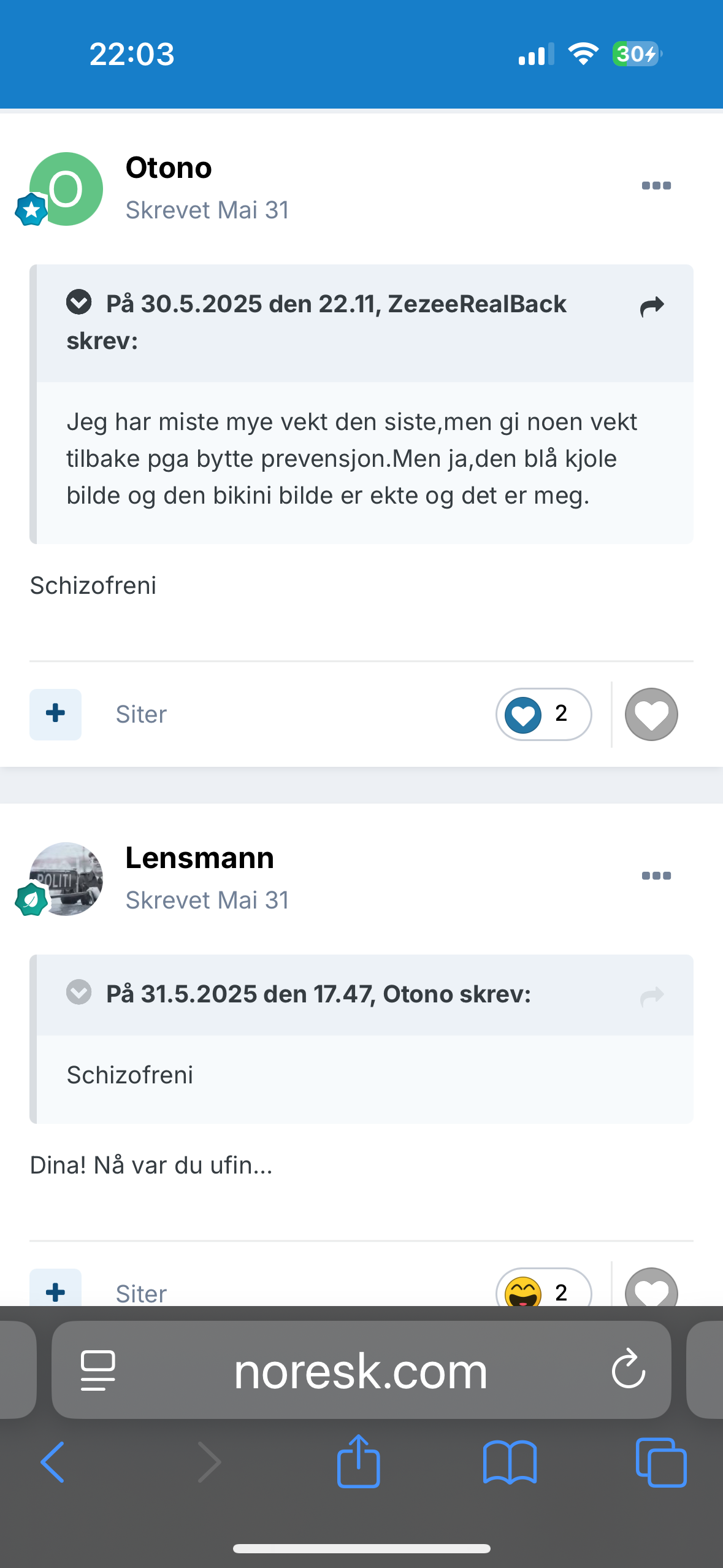
Task: View who reacted to Otono's post
Action: click(x=544, y=714)
